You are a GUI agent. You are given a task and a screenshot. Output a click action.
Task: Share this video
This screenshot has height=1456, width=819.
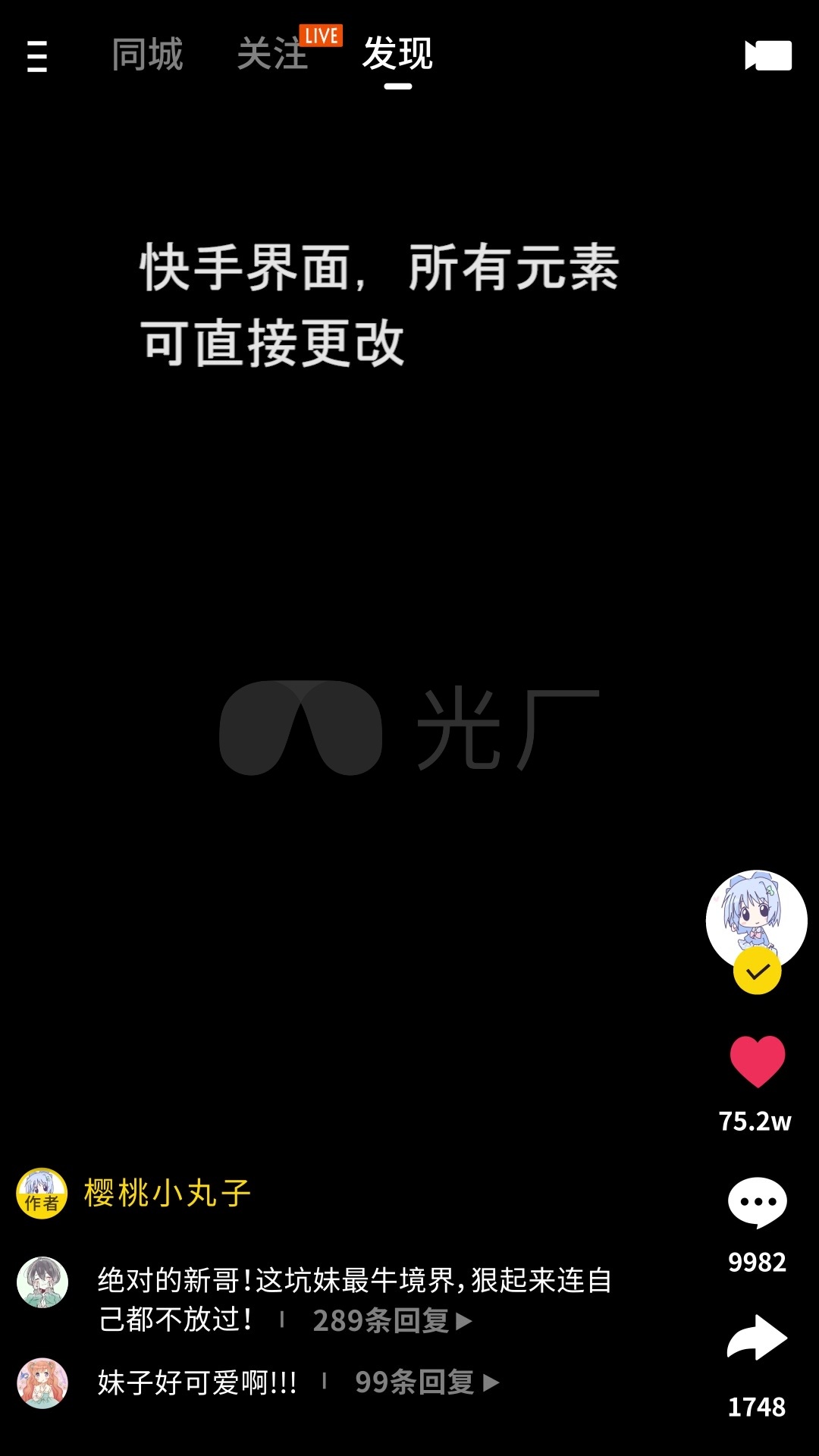(x=757, y=1338)
